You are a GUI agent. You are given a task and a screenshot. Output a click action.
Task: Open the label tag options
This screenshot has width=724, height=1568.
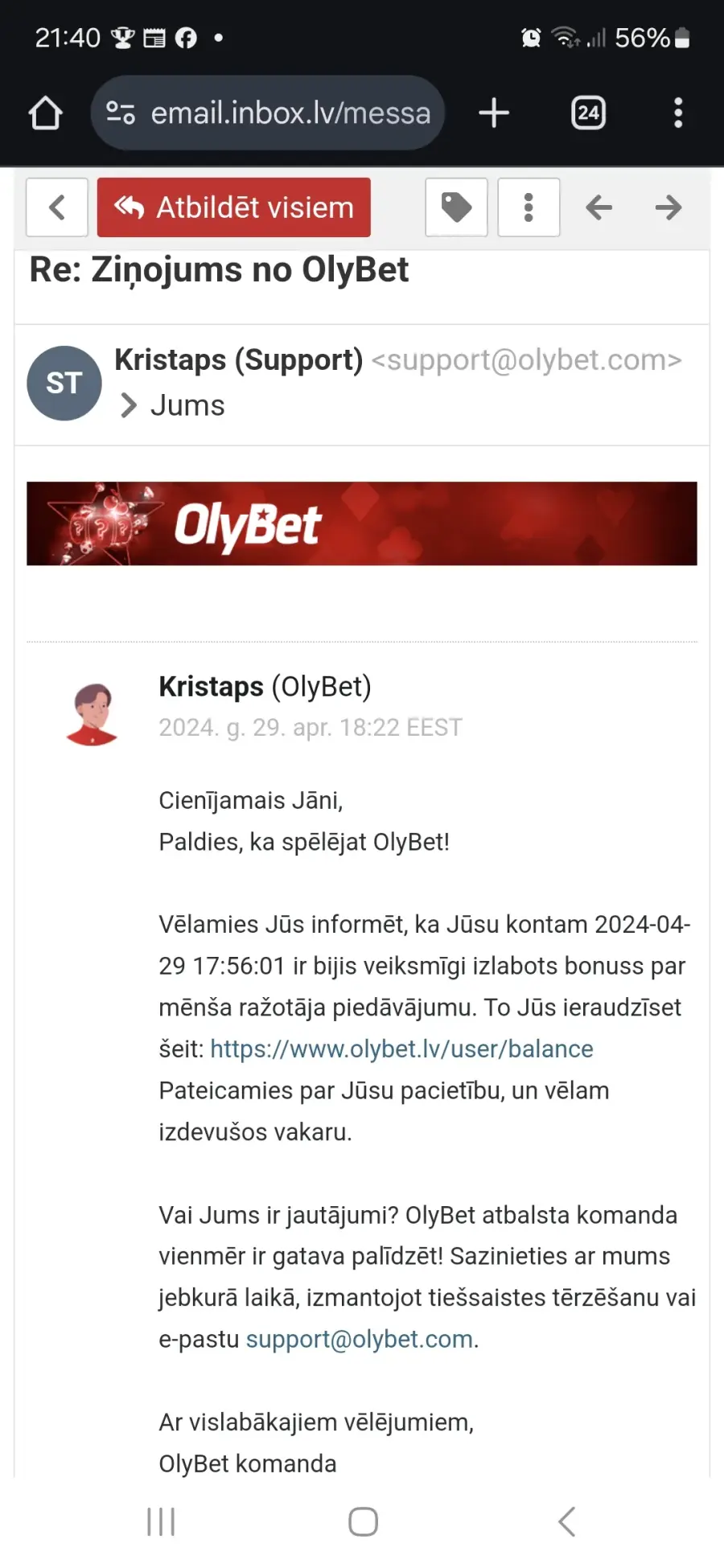pos(456,207)
